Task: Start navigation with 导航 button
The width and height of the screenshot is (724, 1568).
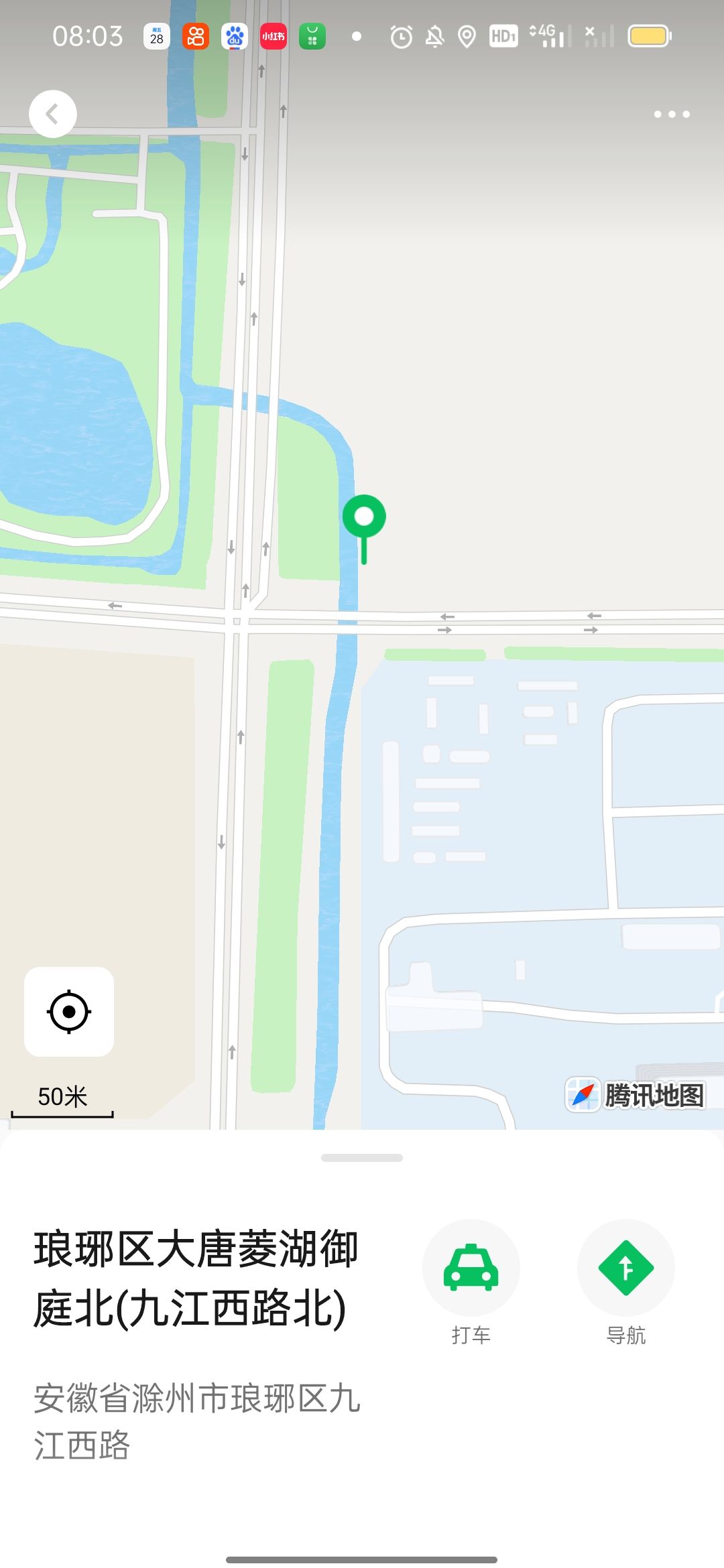Action: tap(625, 1268)
